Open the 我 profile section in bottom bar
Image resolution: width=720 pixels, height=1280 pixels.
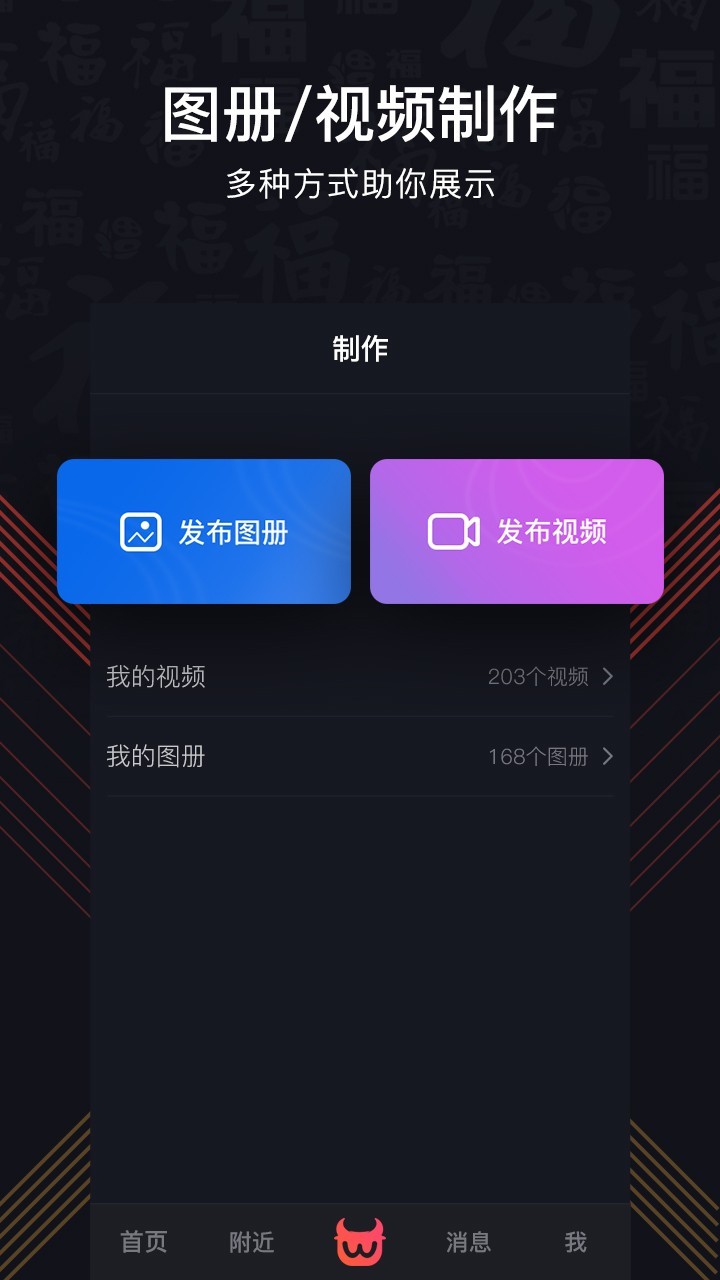pos(578,1242)
